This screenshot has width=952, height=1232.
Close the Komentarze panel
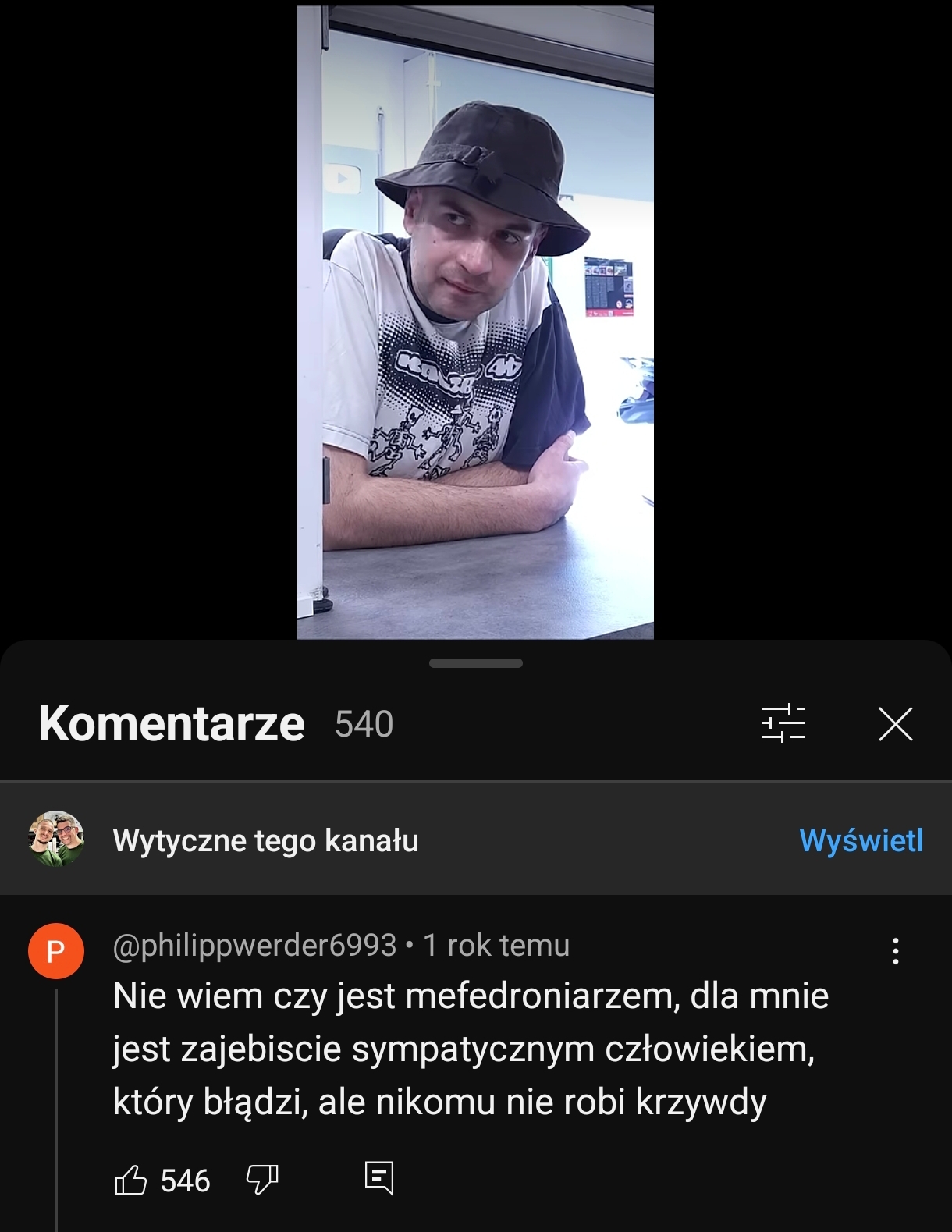click(895, 724)
